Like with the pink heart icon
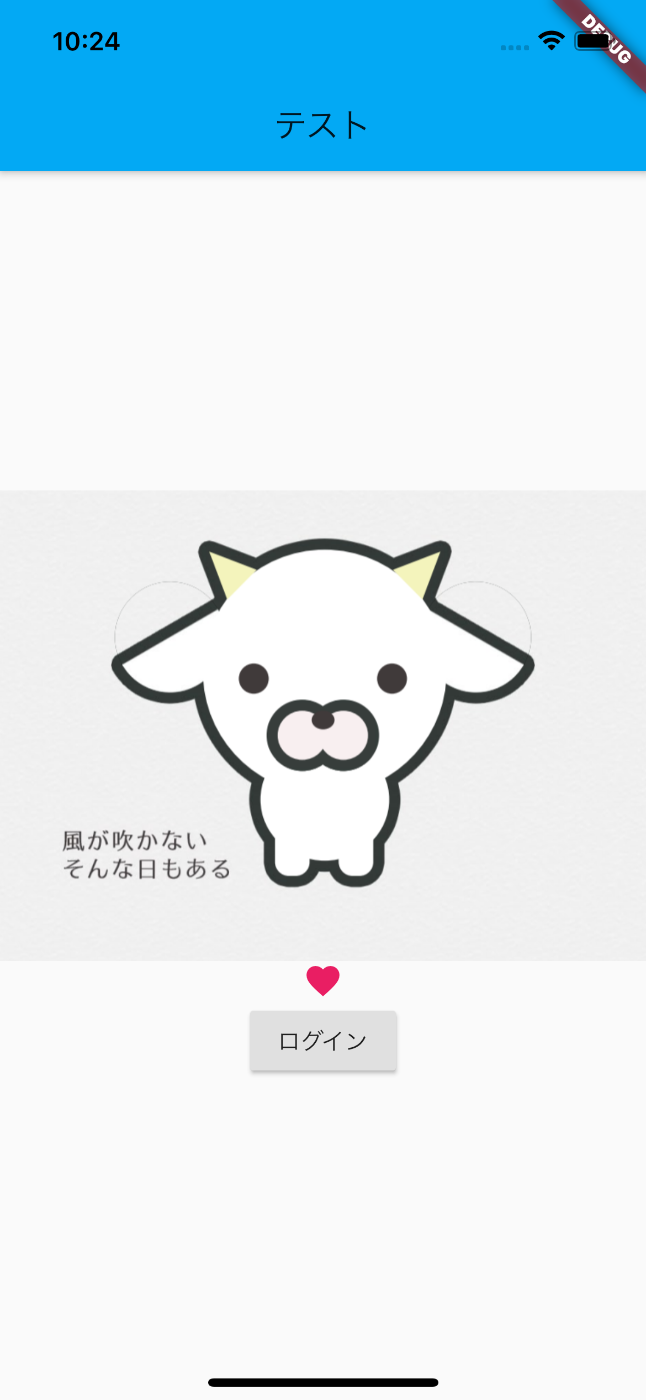Image resolution: width=646 pixels, height=1400 pixels. (x=323, y=981)
